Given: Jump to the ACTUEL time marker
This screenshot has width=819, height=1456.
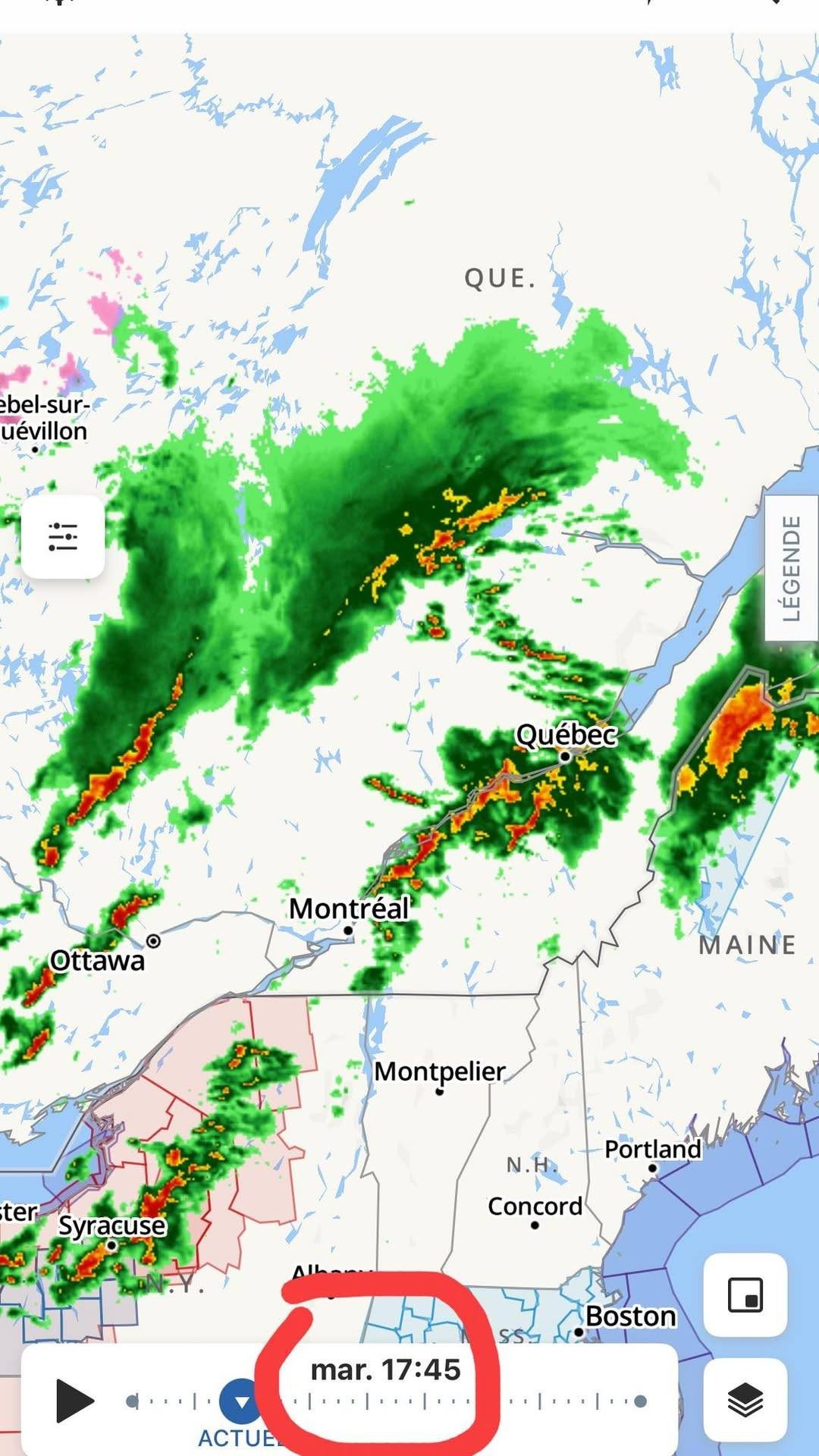Looking at the screenshot, I should 242,1401.
